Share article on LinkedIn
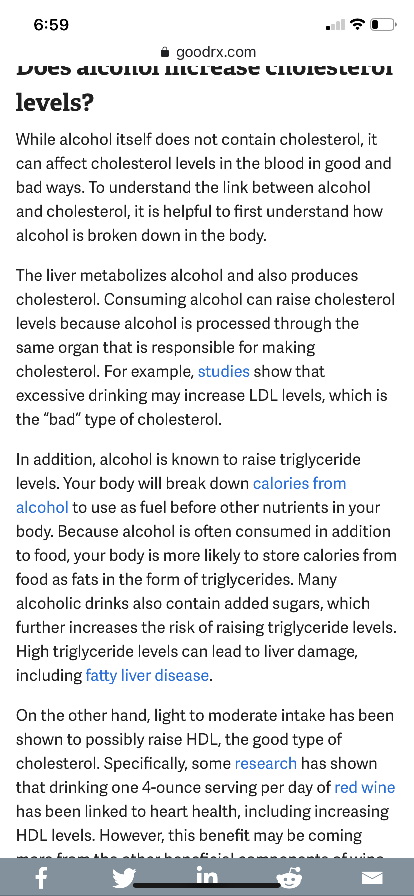The width and height of the screenshot is (414, 896). pyautogui.click(x=207, y=876)
